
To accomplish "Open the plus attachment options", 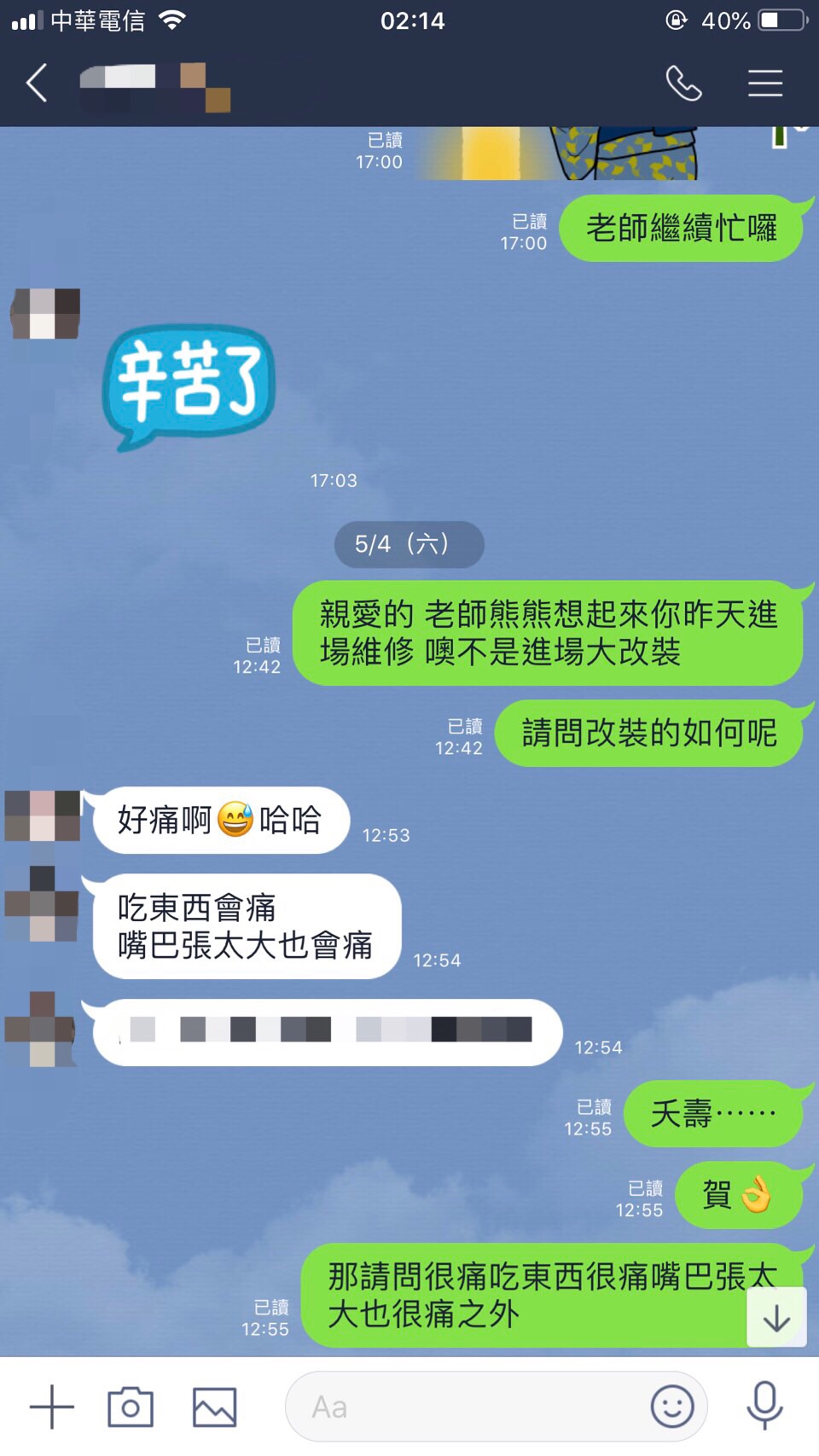I will coord(51,1407).
